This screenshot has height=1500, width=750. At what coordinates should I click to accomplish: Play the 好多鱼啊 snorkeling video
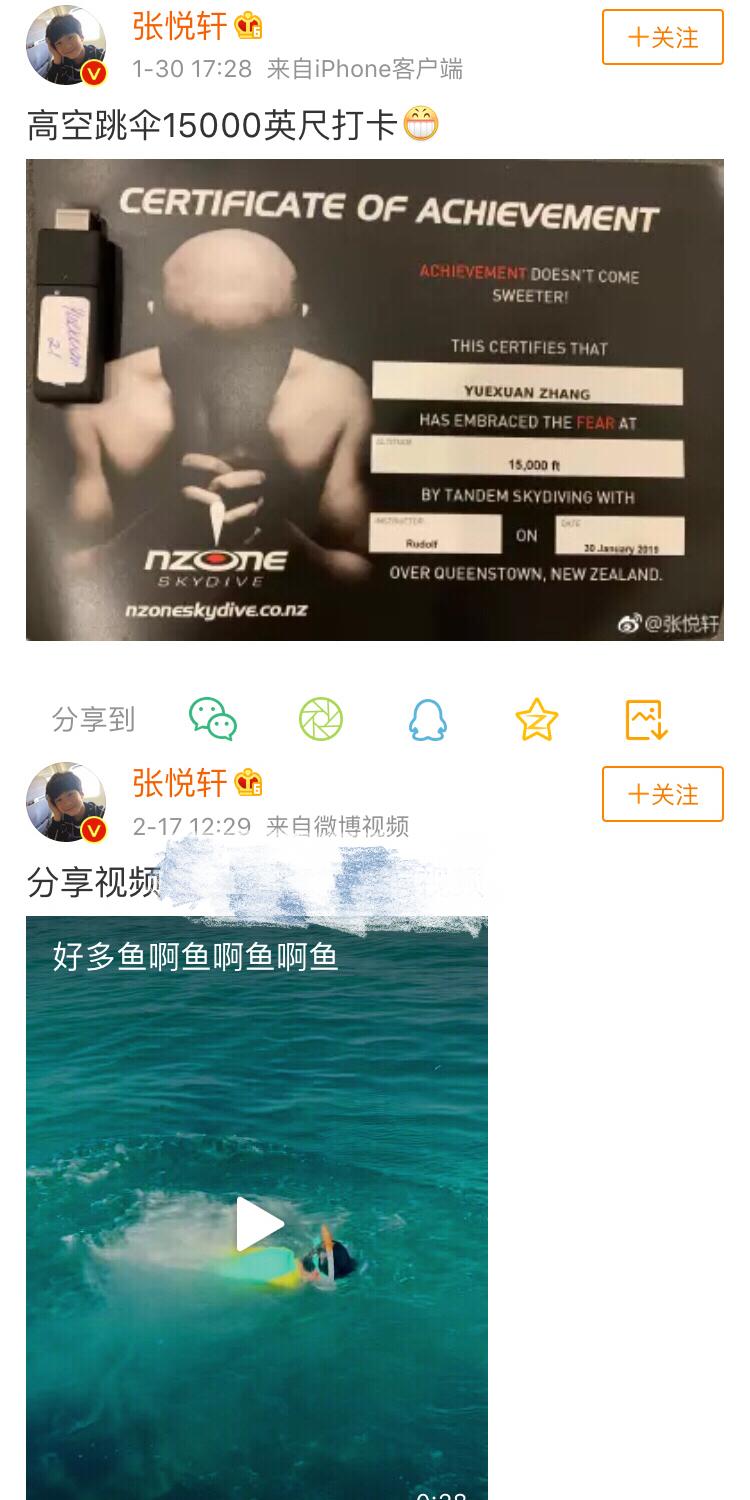(258, 1224)
